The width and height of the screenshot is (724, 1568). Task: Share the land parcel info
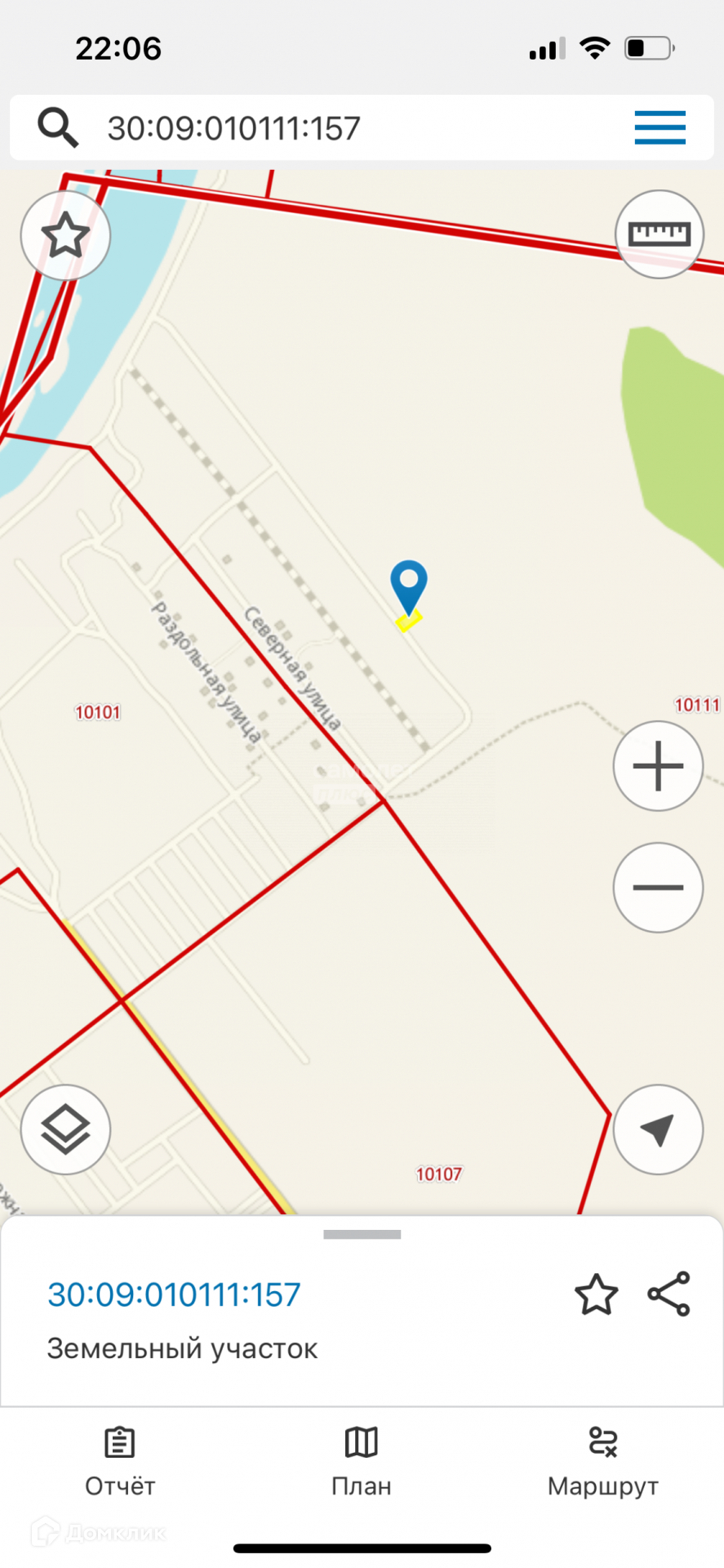pos(669,1294)
